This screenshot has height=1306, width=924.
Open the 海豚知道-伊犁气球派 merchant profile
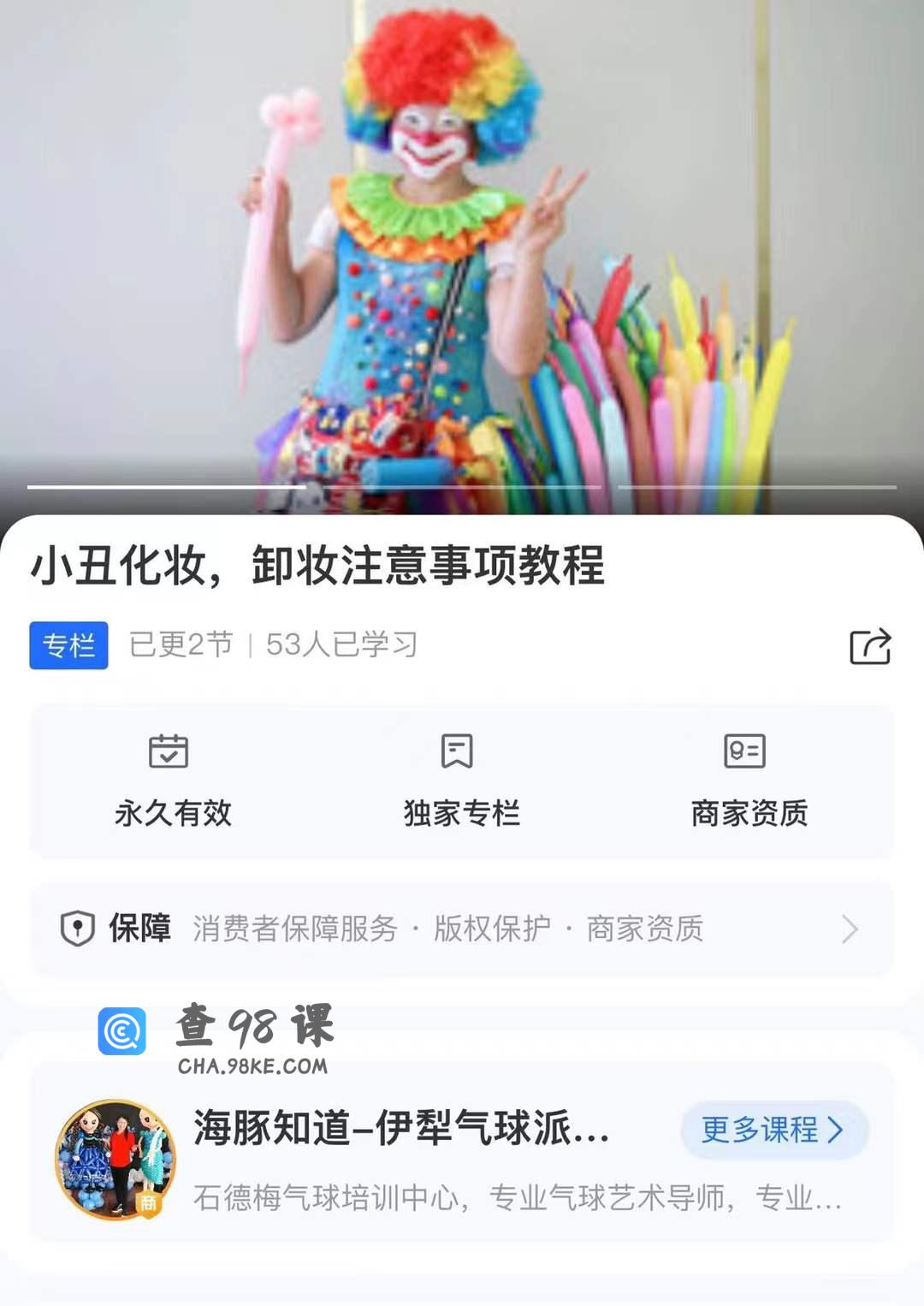(x=400, y=1128)
